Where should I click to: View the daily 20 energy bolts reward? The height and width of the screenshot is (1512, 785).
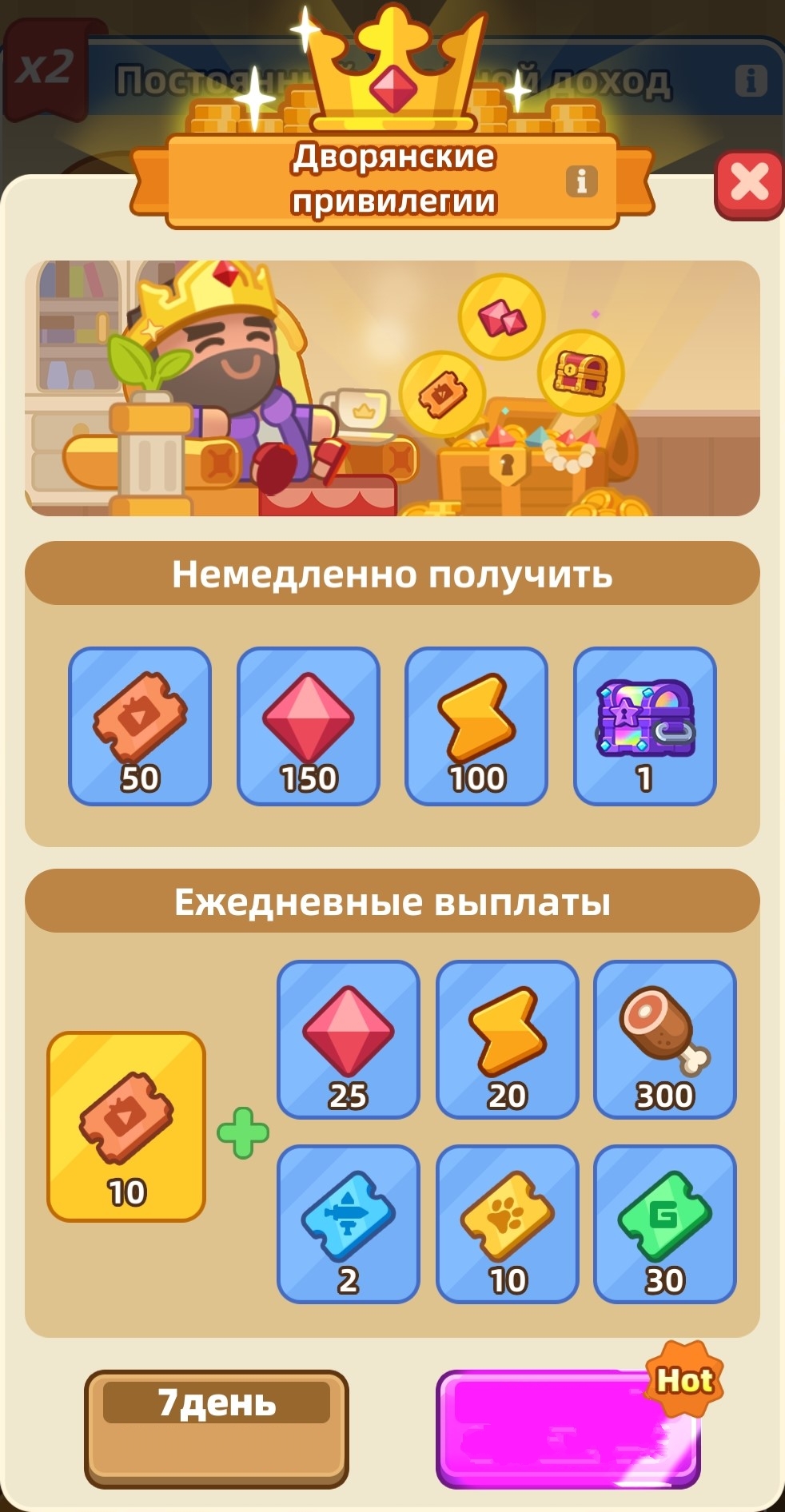[507, 1039]
